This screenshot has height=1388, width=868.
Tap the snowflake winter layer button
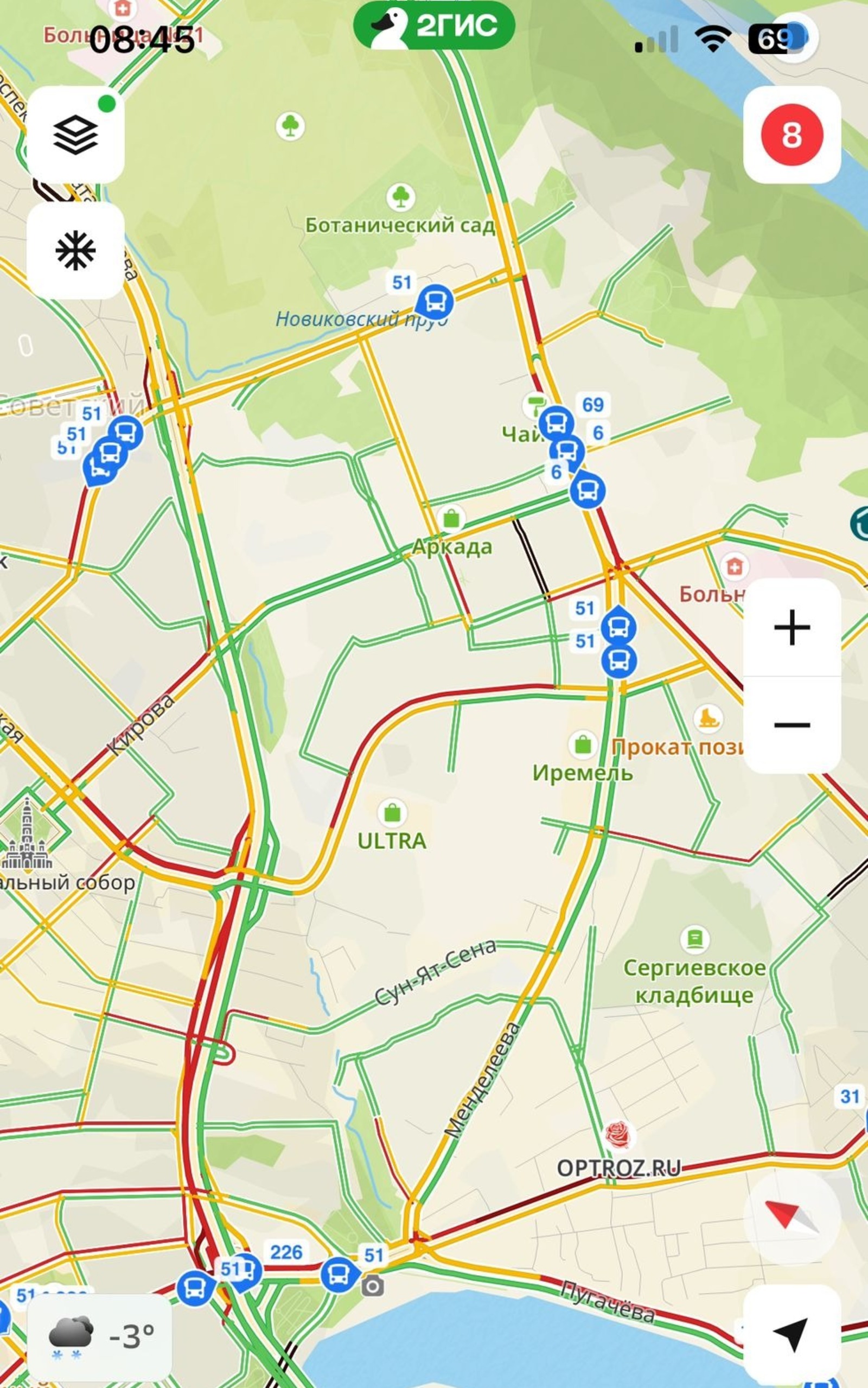click(75, 250)
